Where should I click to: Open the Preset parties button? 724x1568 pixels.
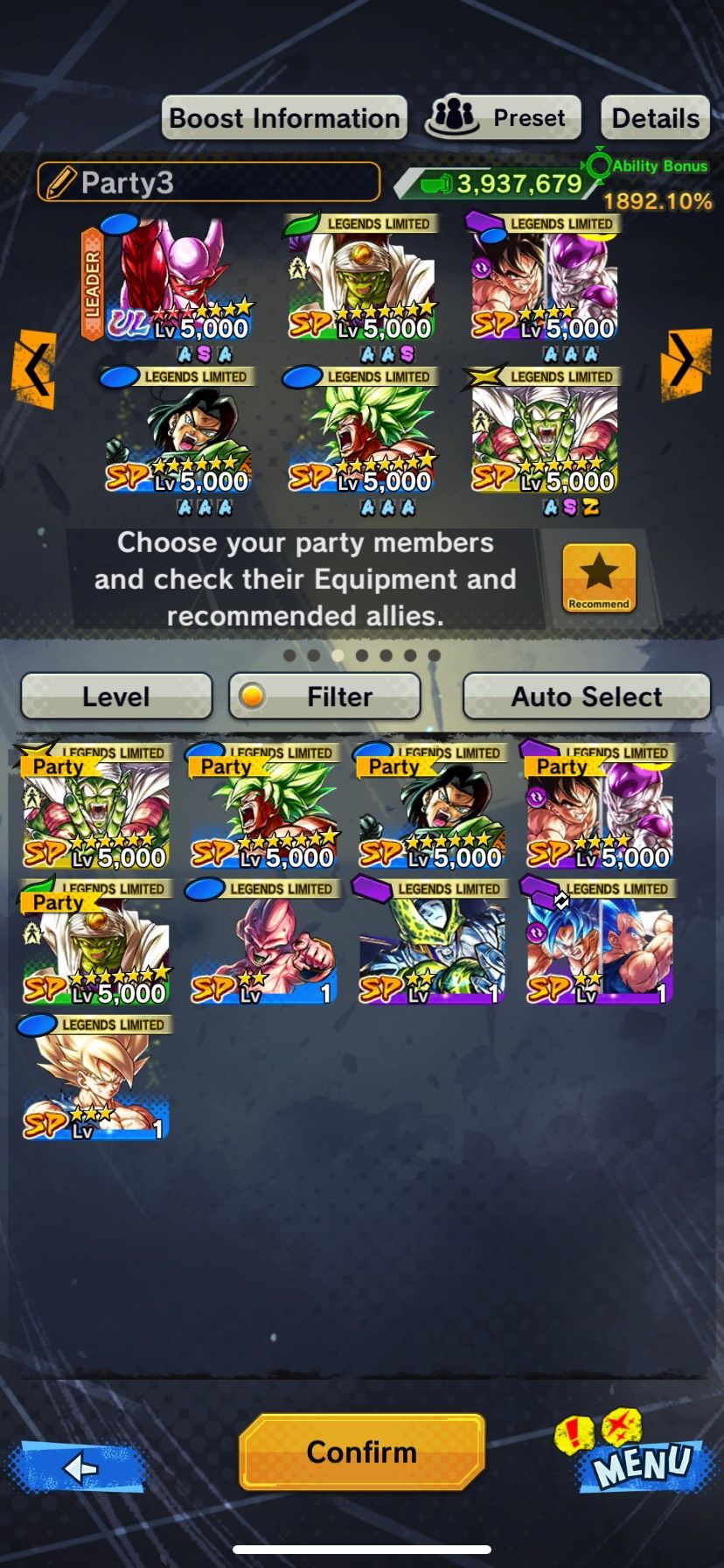[504, 118]
